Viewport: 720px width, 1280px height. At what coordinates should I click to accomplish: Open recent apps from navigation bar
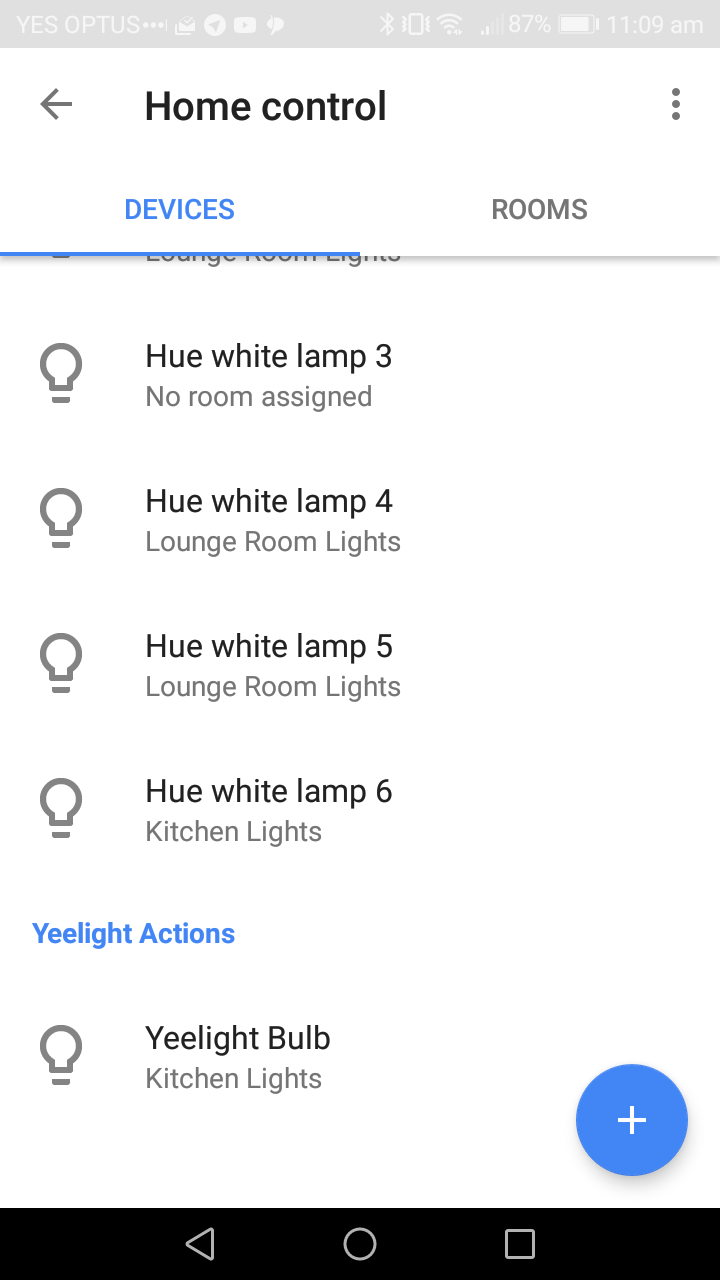click(520, 1244)
